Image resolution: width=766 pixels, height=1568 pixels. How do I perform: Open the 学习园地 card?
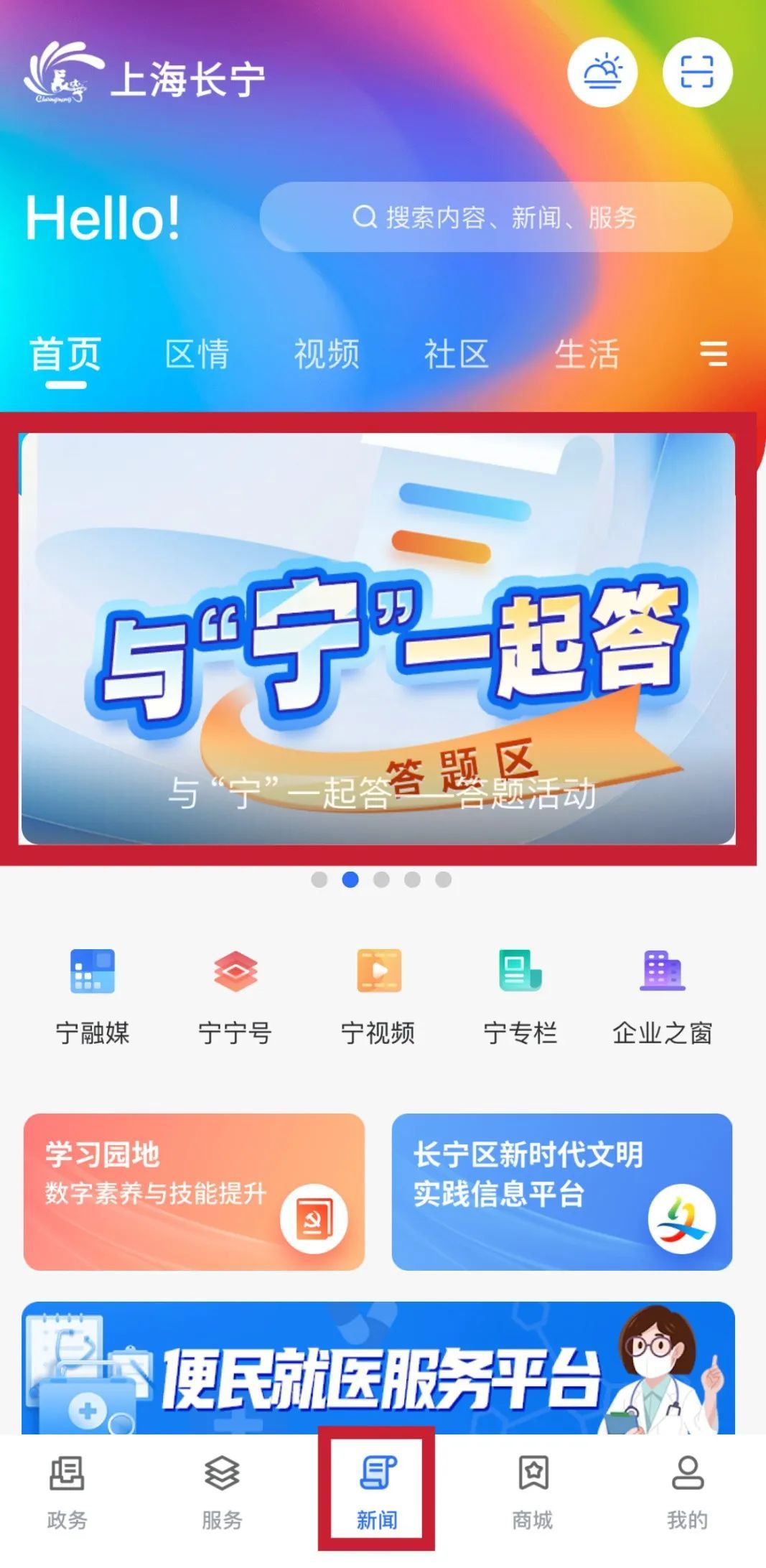click(x=194, y=1192)
